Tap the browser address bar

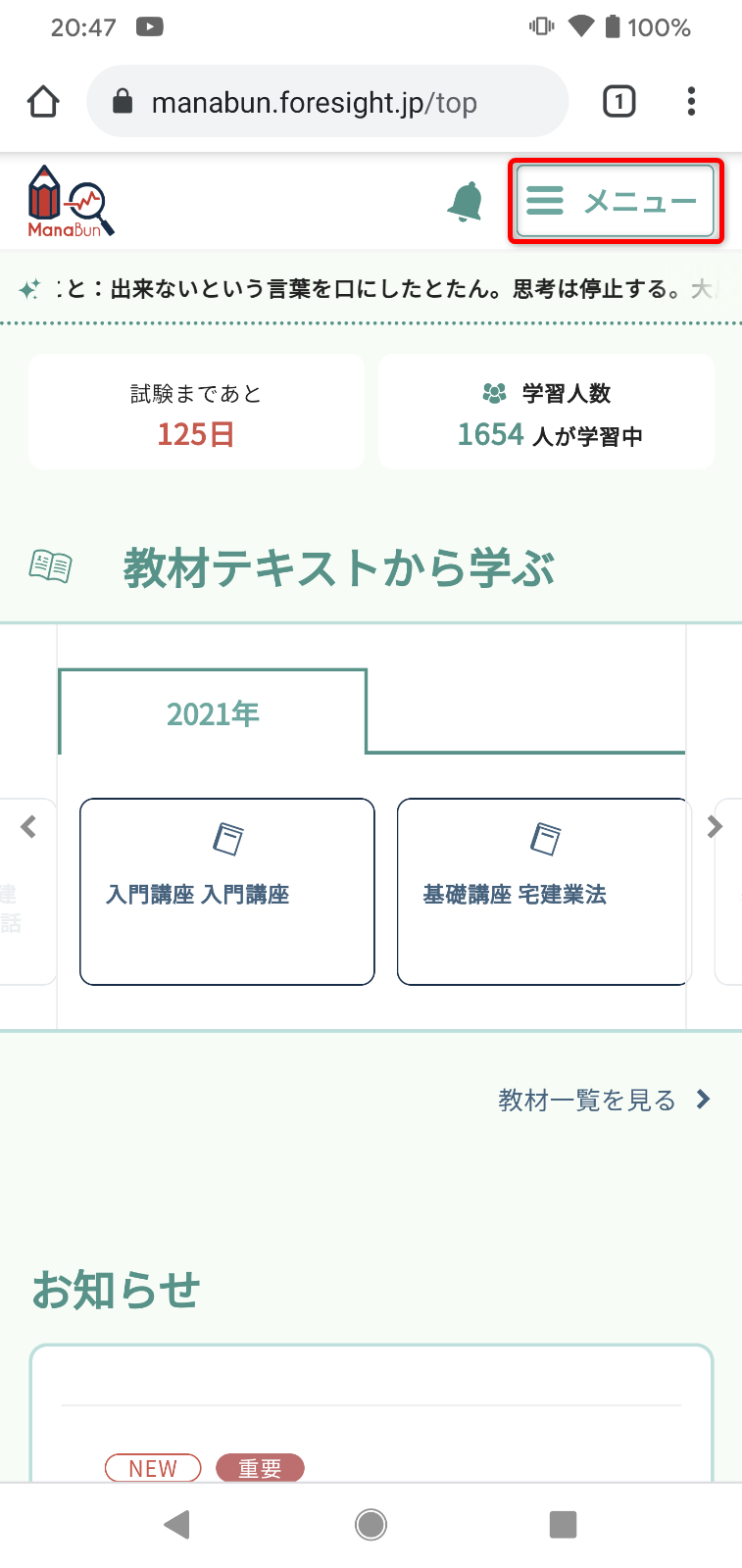pos(327,102)
